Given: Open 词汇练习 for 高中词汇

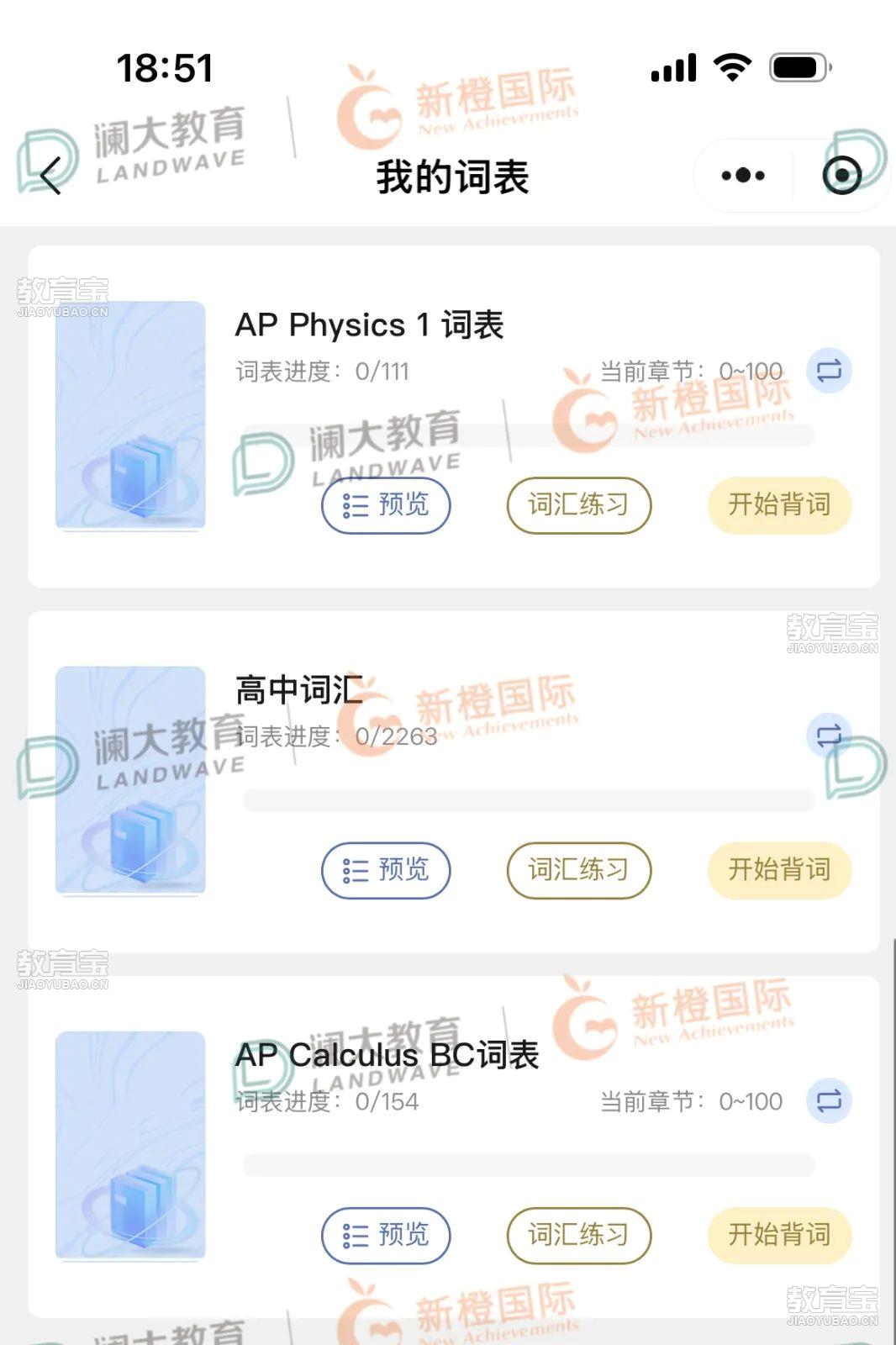Looking at the screenshot, I should [x=578, y=870].
